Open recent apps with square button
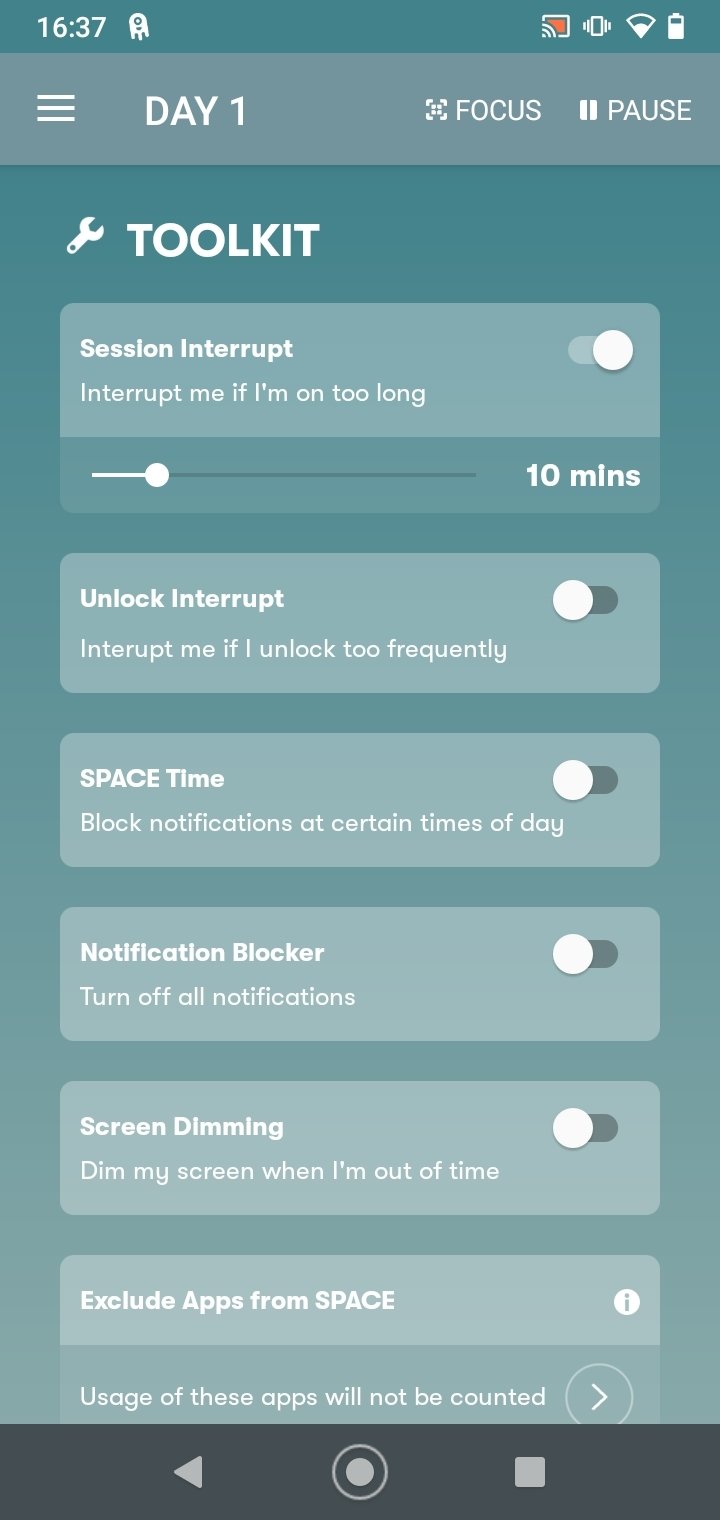 pyautogui.click(x=529, y=1471)
